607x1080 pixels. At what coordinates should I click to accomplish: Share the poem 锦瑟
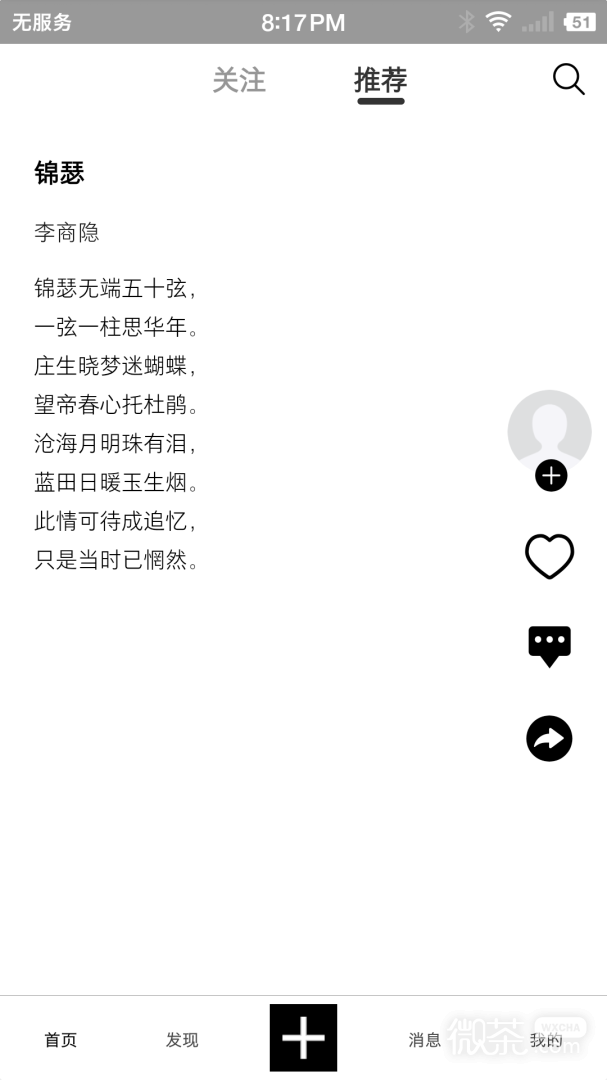(x=549, y=739)
